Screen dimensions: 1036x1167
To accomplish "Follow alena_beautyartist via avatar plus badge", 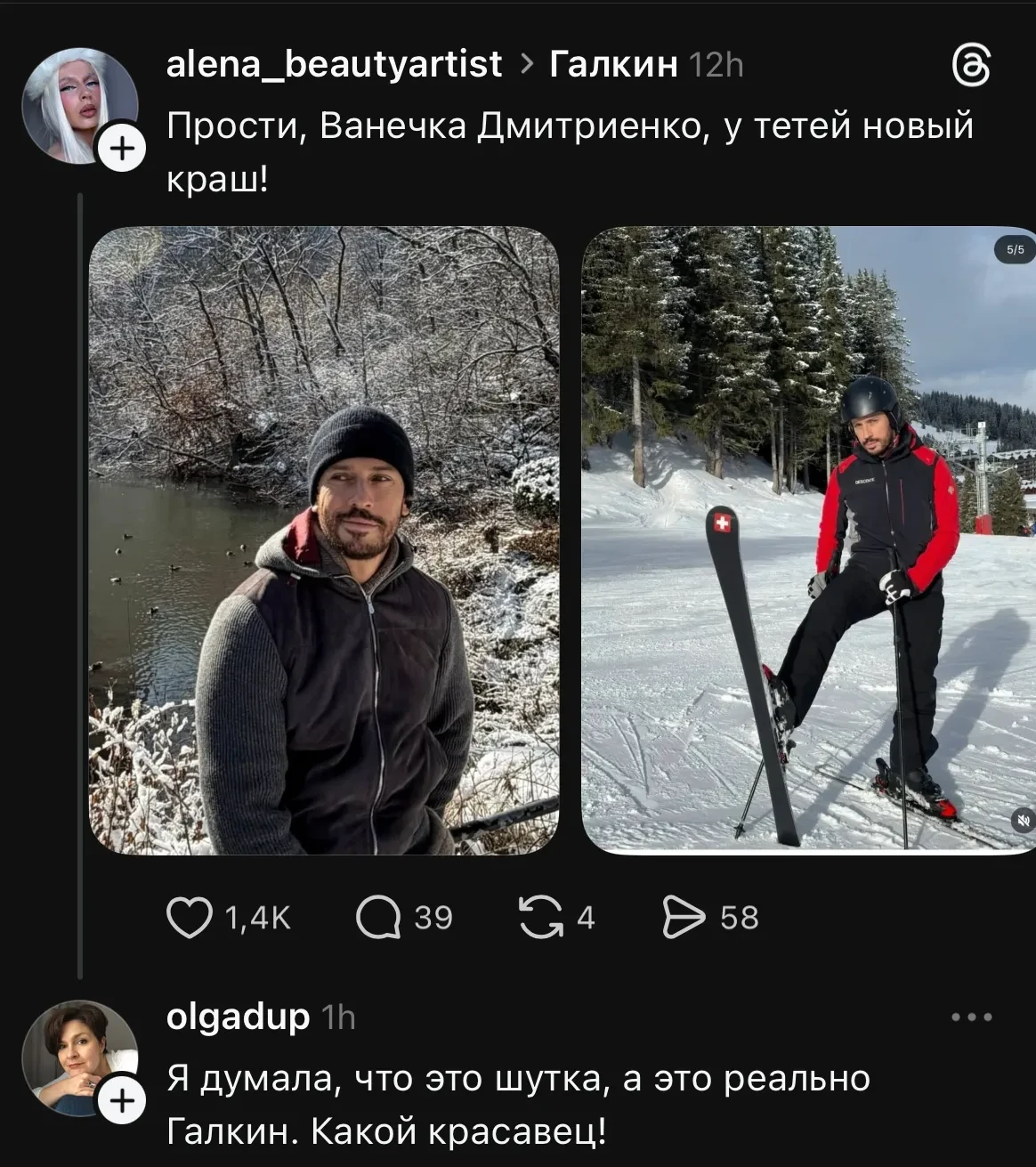I will [x=121, y=148].
